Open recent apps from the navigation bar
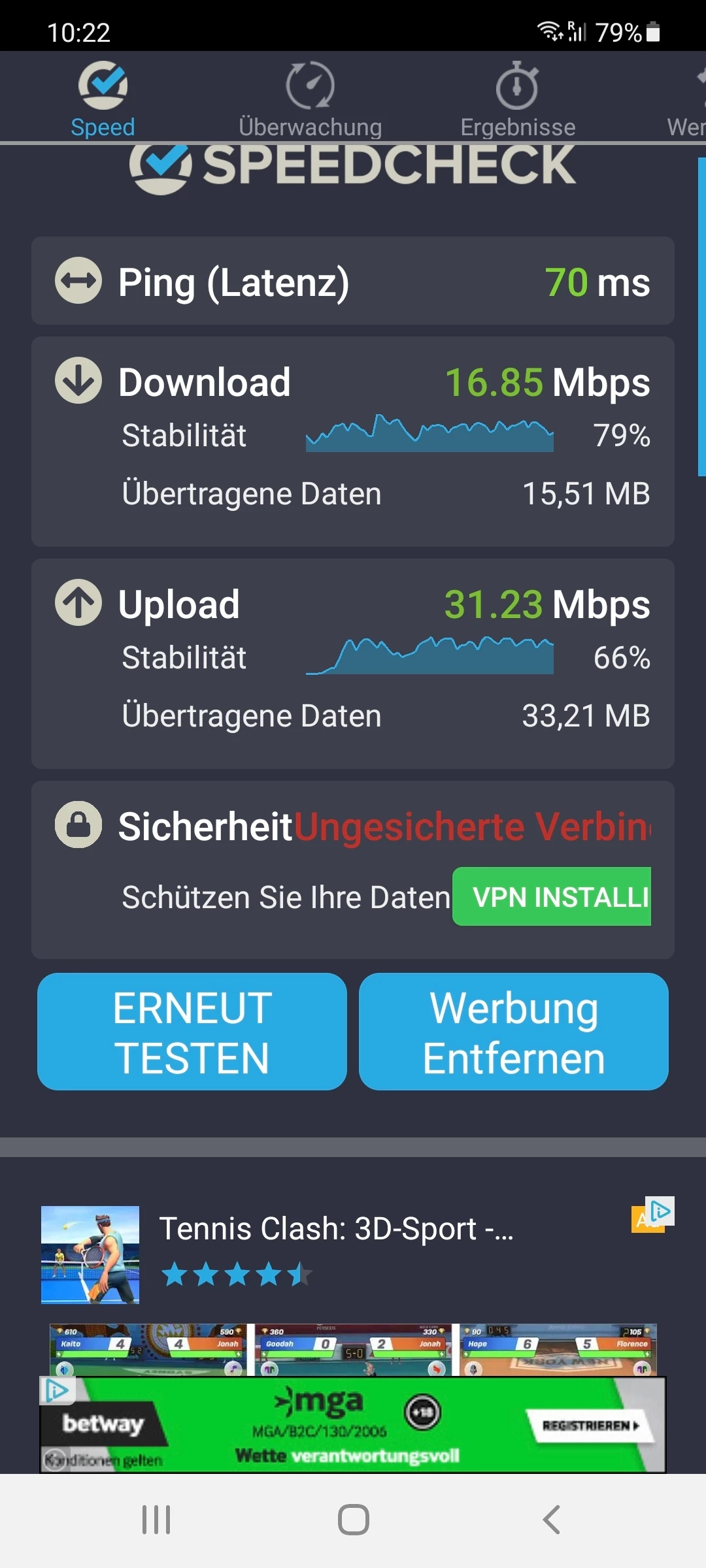This screenshot has height=1568, width=706. [x=156, y=1520]
